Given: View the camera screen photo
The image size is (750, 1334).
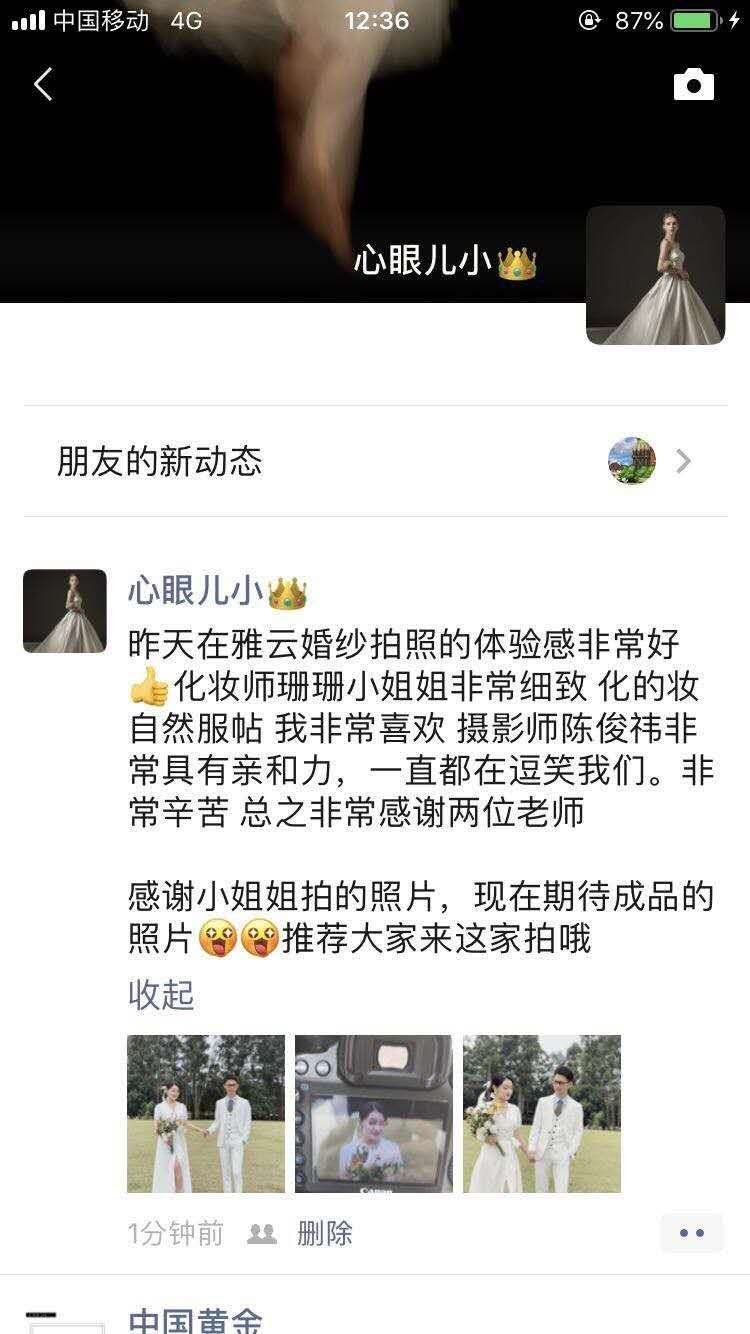Looking at the screenshot, I should tap(373, 1113).
